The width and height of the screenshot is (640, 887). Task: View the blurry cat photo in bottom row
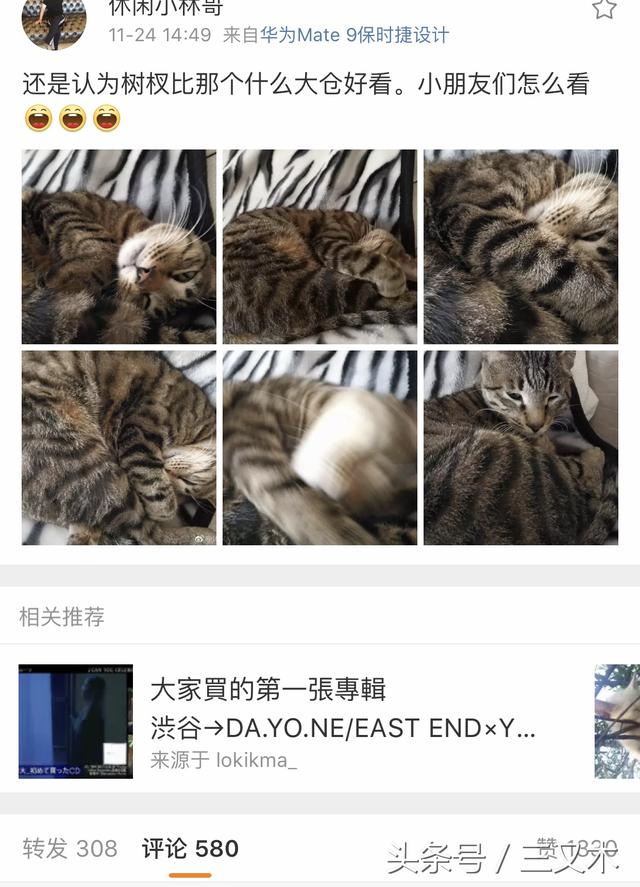[319, 447]
